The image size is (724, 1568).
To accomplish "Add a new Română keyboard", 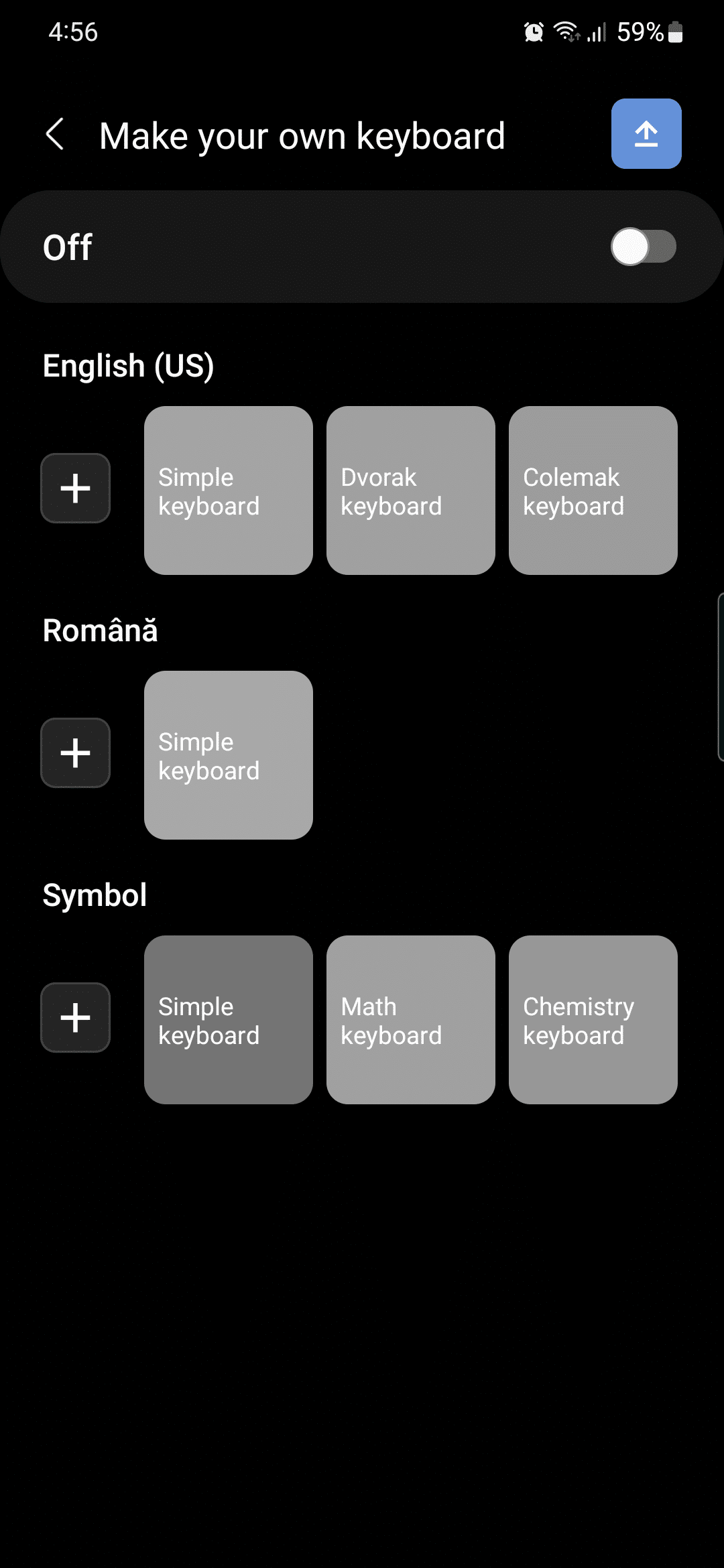I will point(76,753).
